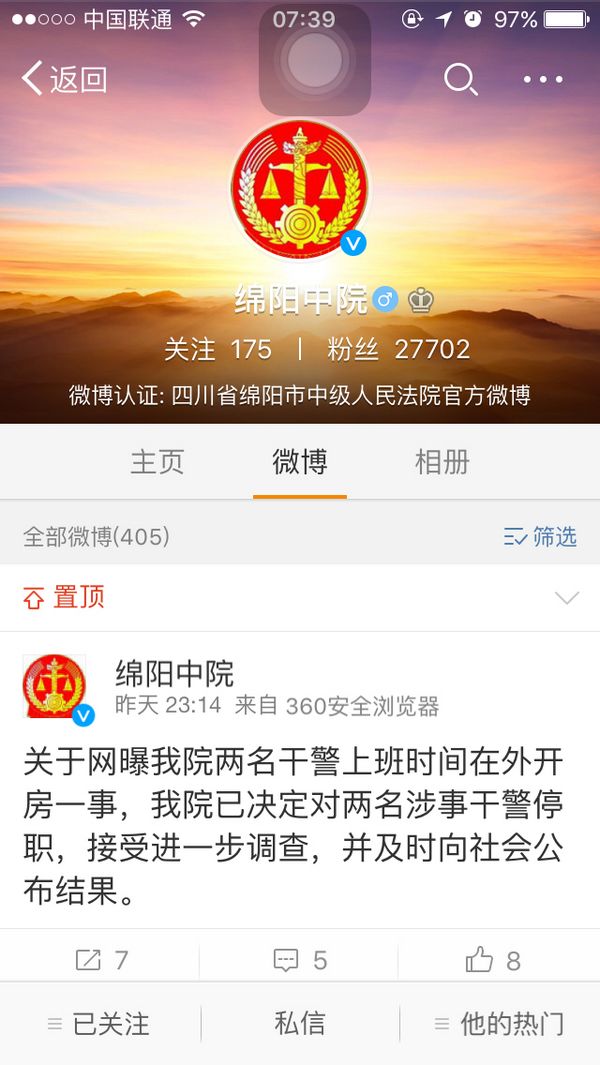This screenshot has height=1065, width=600.
Task: Comment on the pinned post
Action: tap(300, 961)
